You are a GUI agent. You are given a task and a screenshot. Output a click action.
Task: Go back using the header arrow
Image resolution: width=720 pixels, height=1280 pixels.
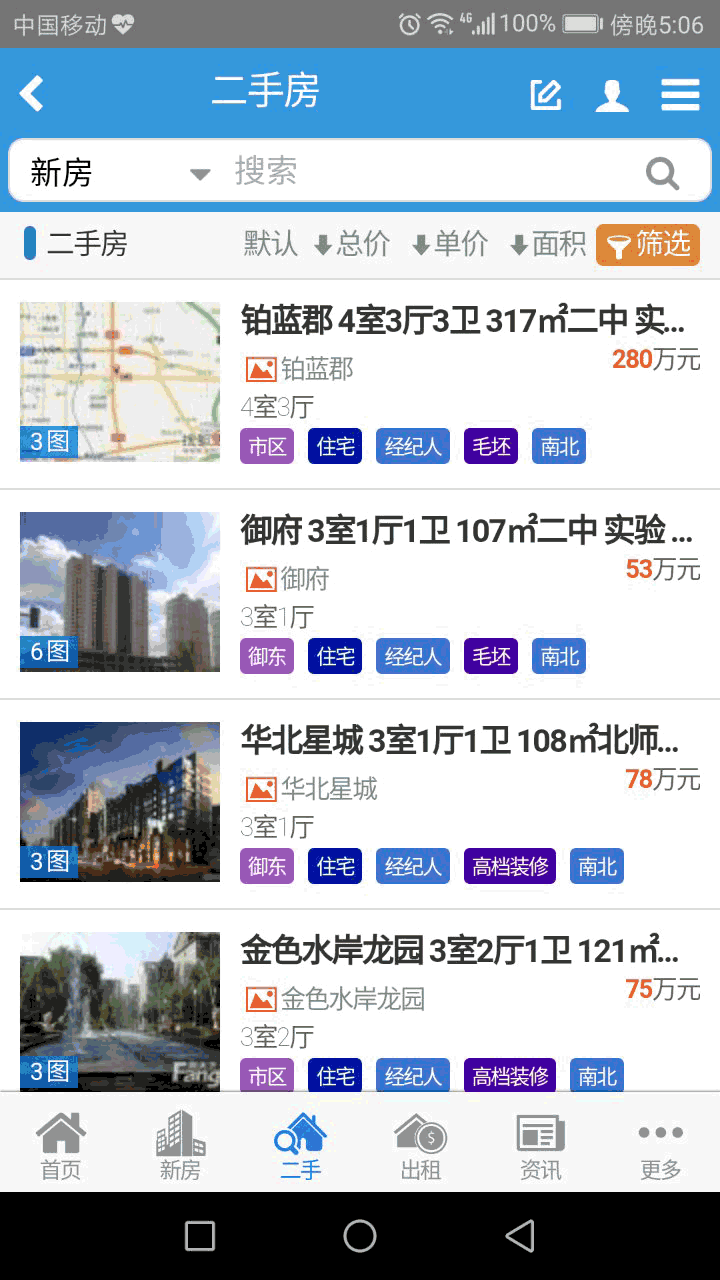tap(33, 94)
